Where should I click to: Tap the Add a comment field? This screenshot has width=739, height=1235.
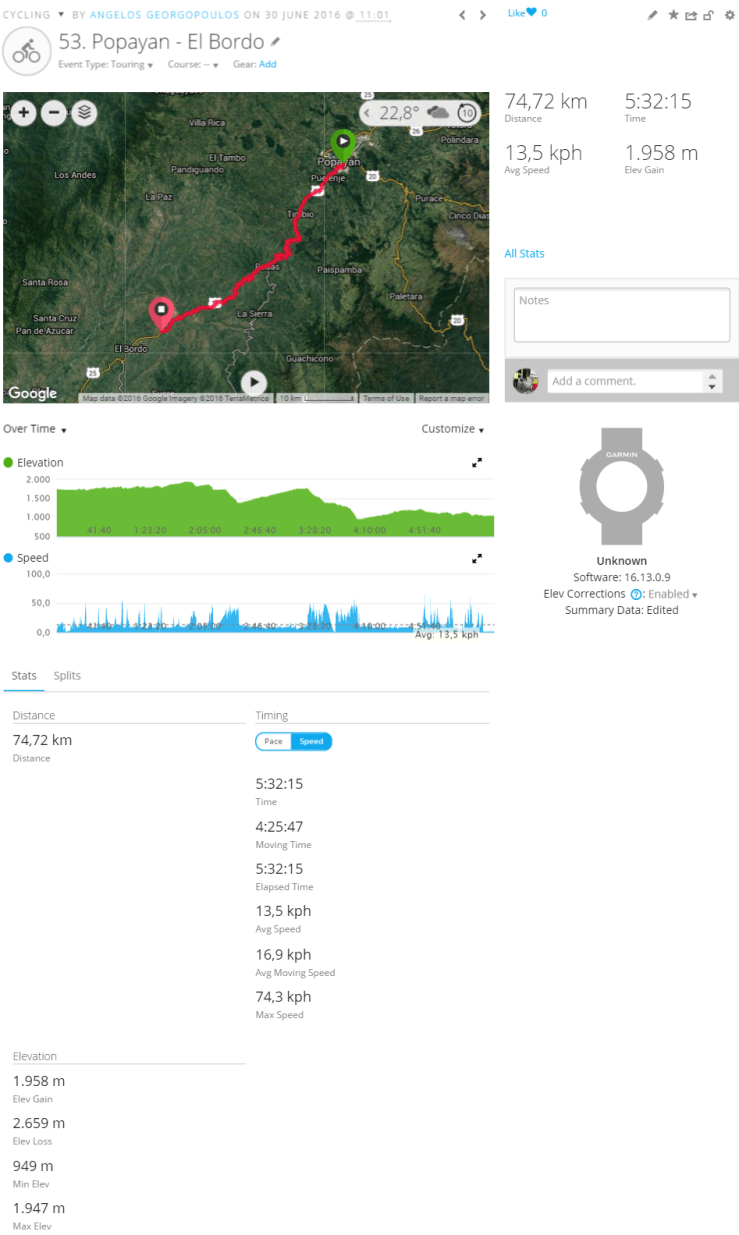(x=625, y=381)
